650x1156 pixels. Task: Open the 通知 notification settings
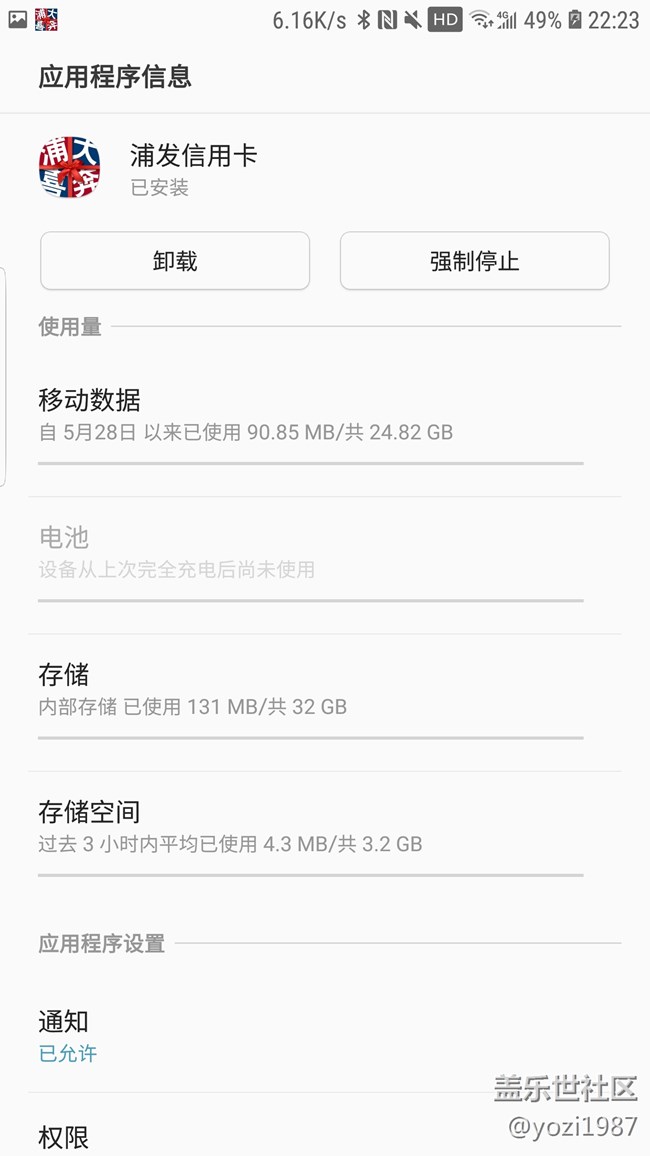(310, 1036)
